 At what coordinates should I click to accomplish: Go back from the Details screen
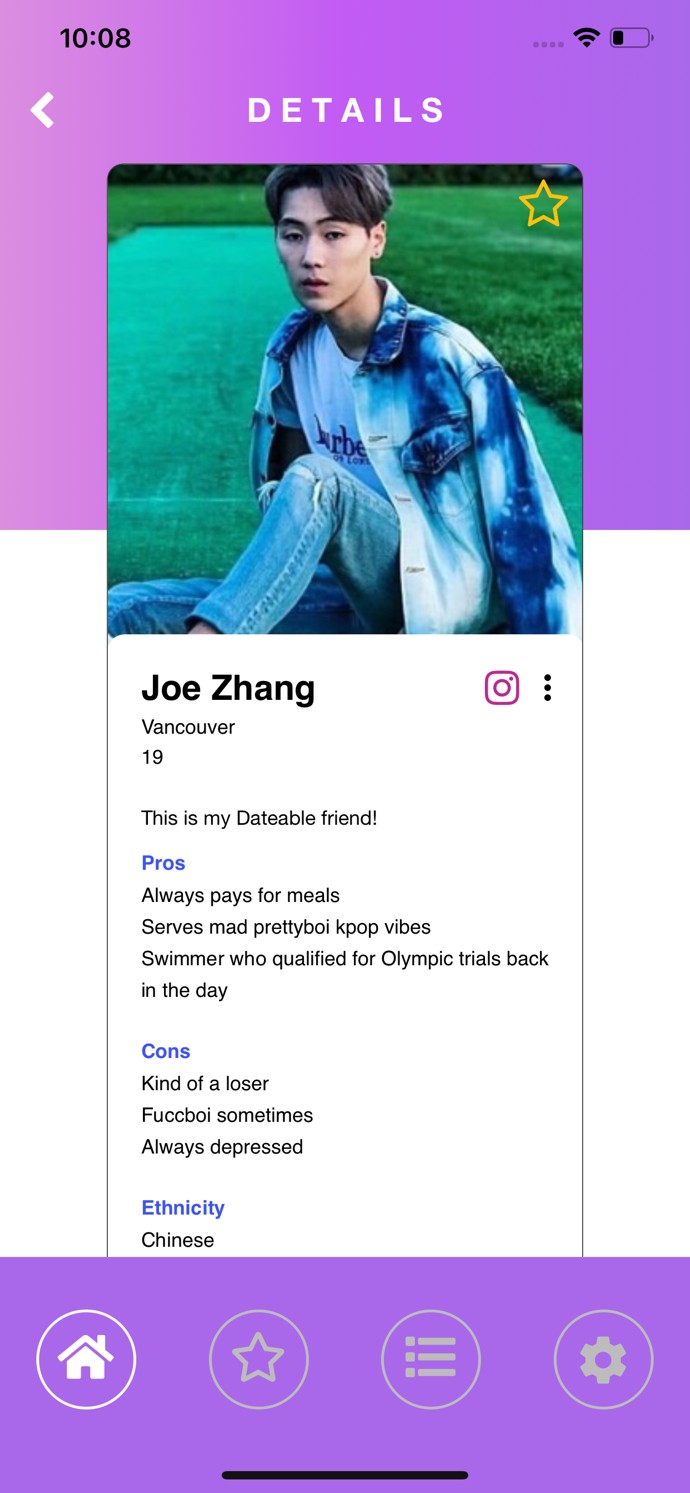(x=43, y=110)
